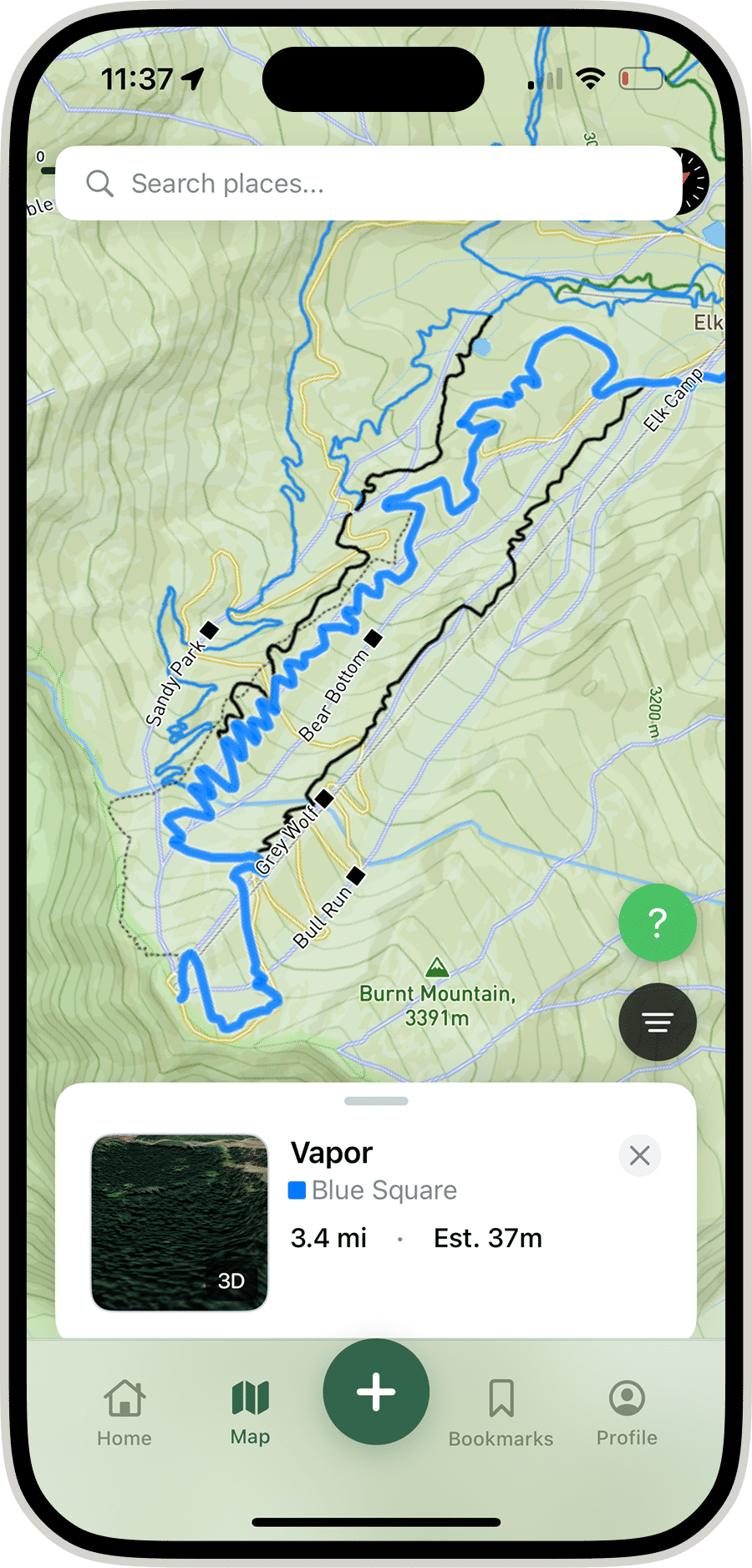Expand the Vapor card using its handle
Screen dimensions: 752x1568
[x=376, y=1101]
